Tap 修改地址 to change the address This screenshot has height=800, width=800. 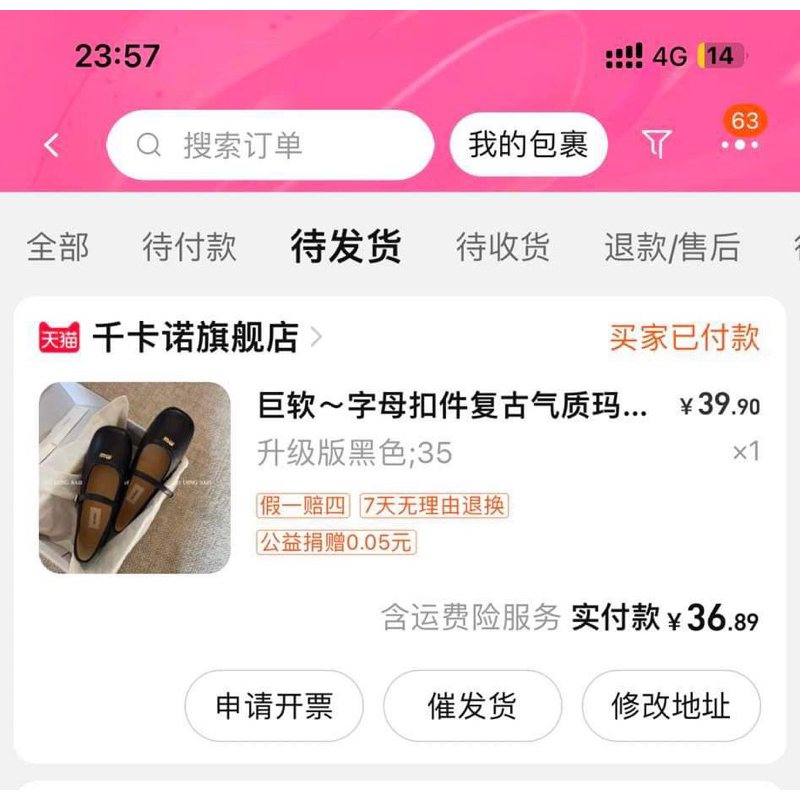pos(671,706)
